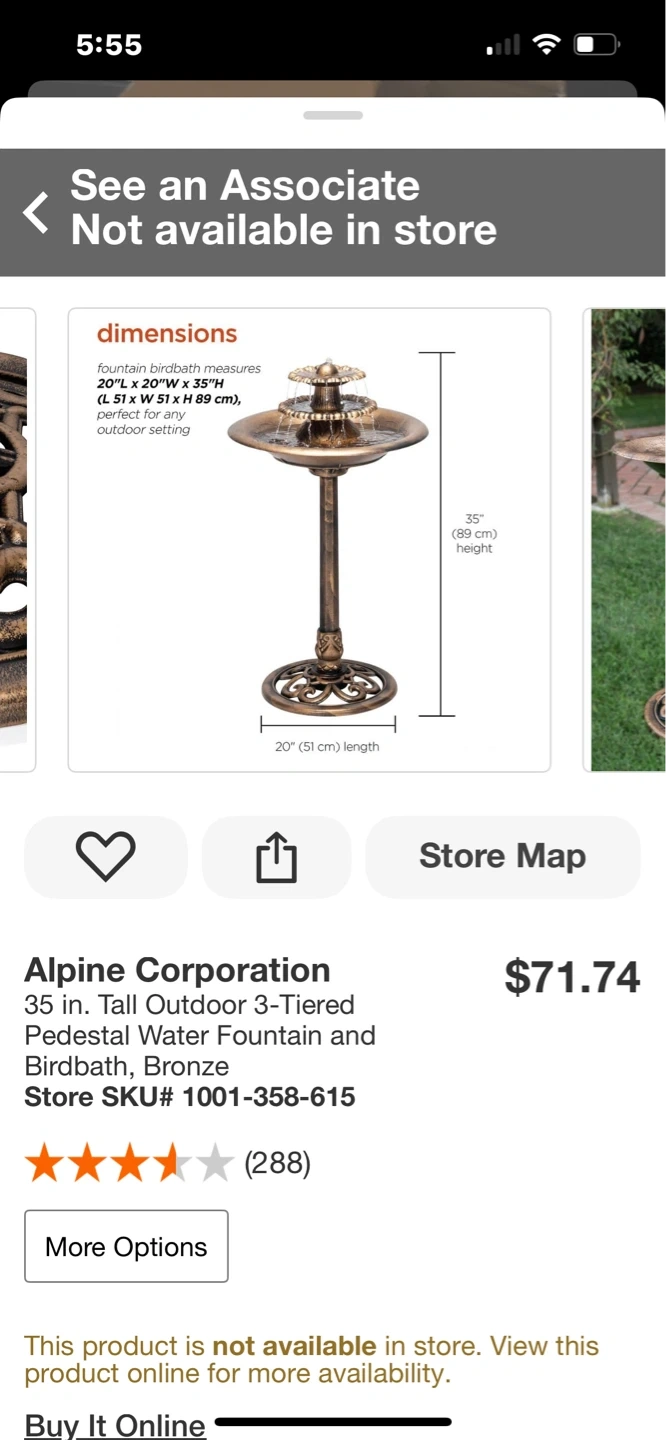Open the partially visible image on the left
Image resolution: width=666 pixels, height=1440 pixels.
click(16, 540)
